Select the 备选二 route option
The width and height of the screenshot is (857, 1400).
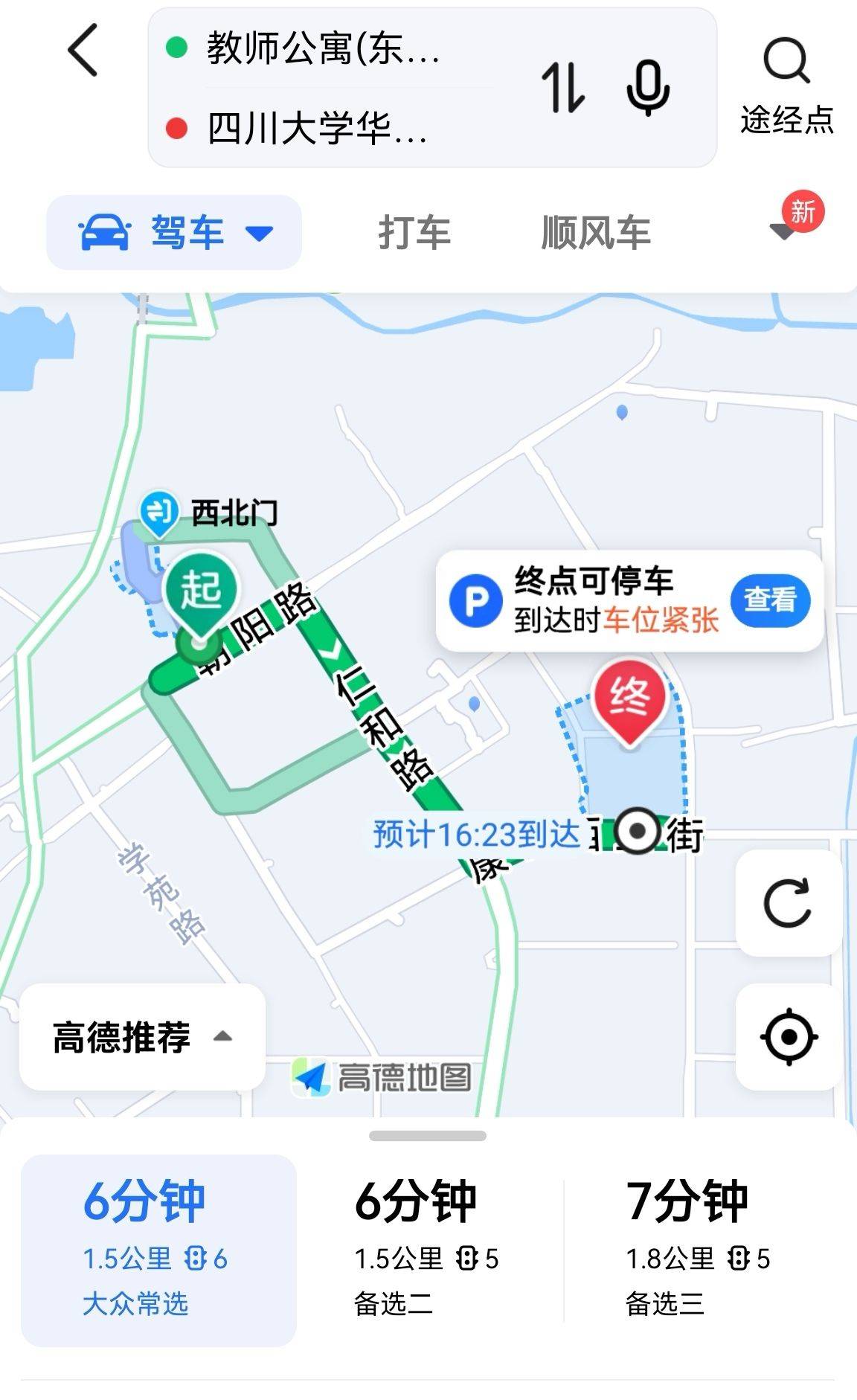click(427, 1250)
